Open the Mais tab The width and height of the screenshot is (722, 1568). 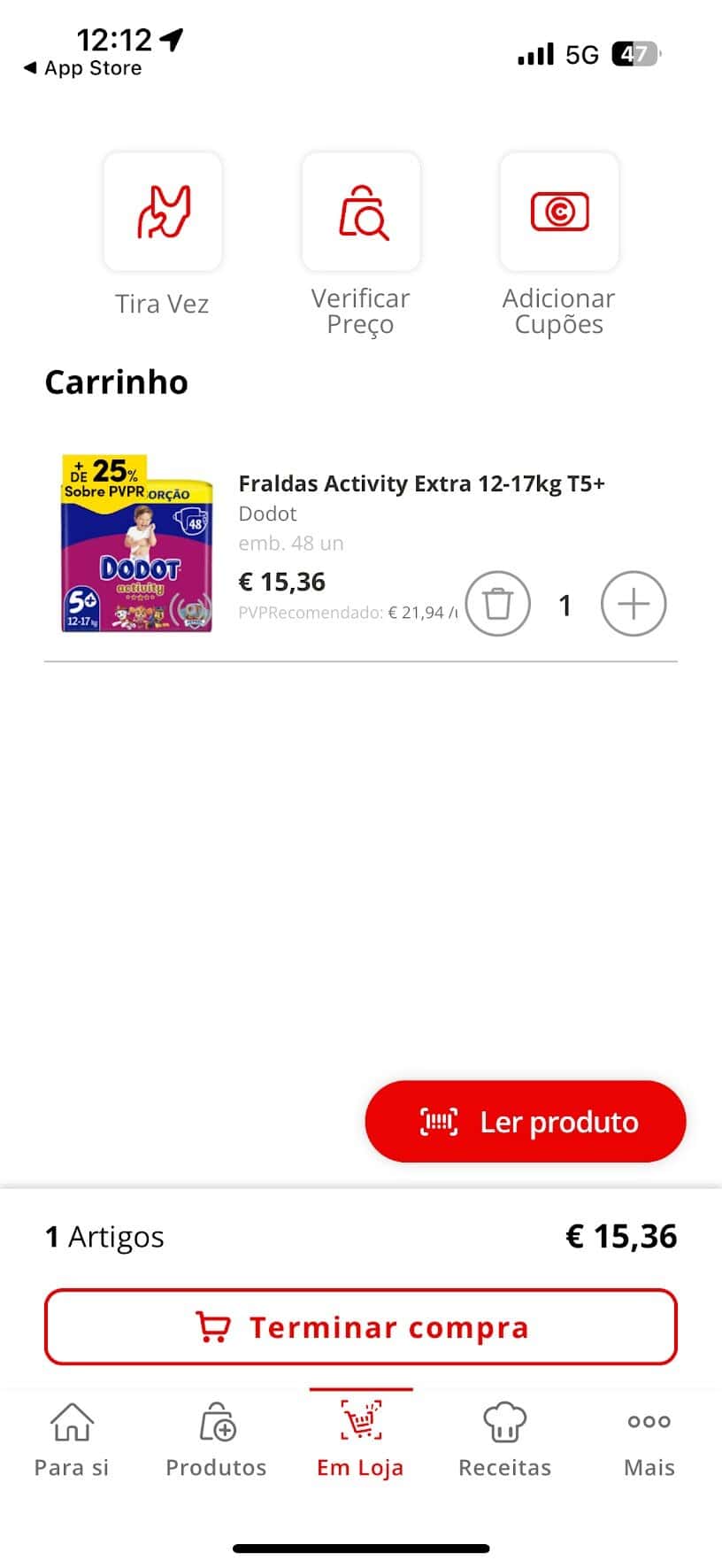[649, 1440]
